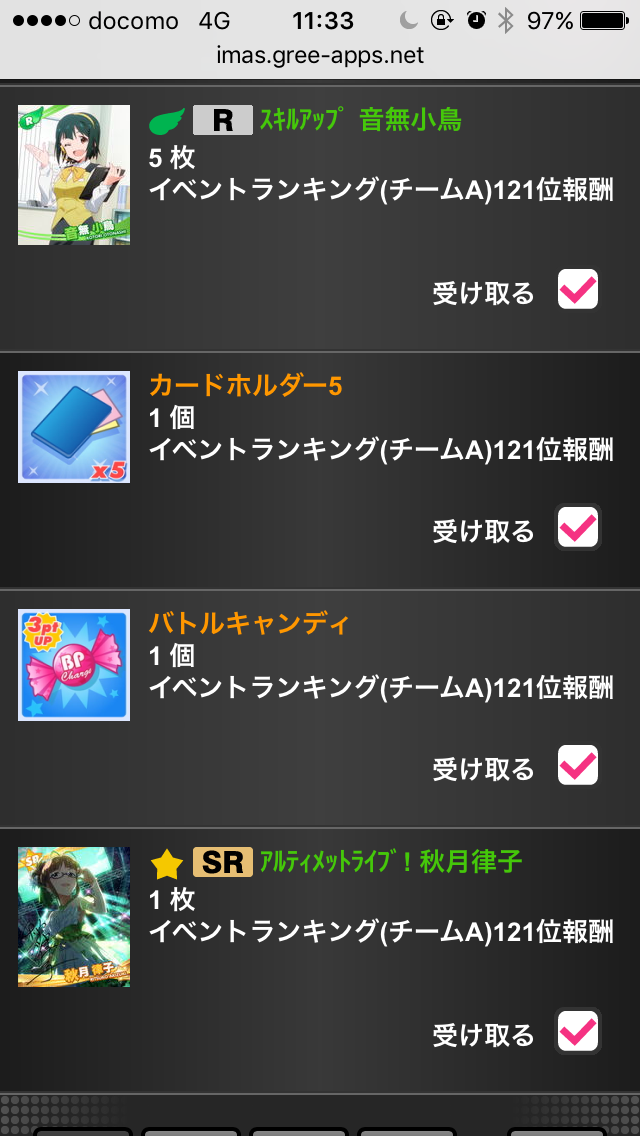Uncheck 受け取る for カードホルダー5
This screenshot has height=1136, width=640.
578,527
